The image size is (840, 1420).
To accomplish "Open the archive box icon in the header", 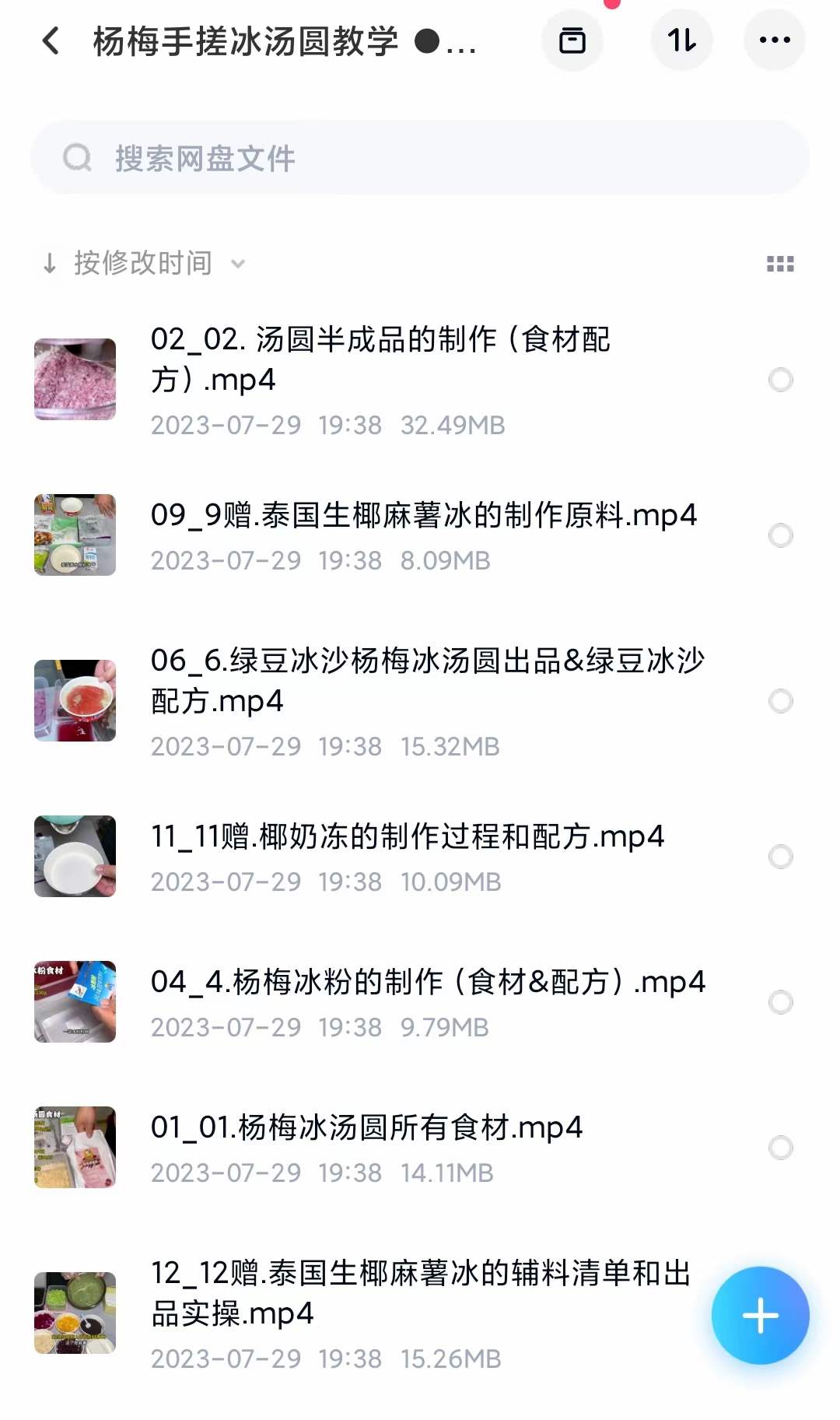I will point(572,40).
